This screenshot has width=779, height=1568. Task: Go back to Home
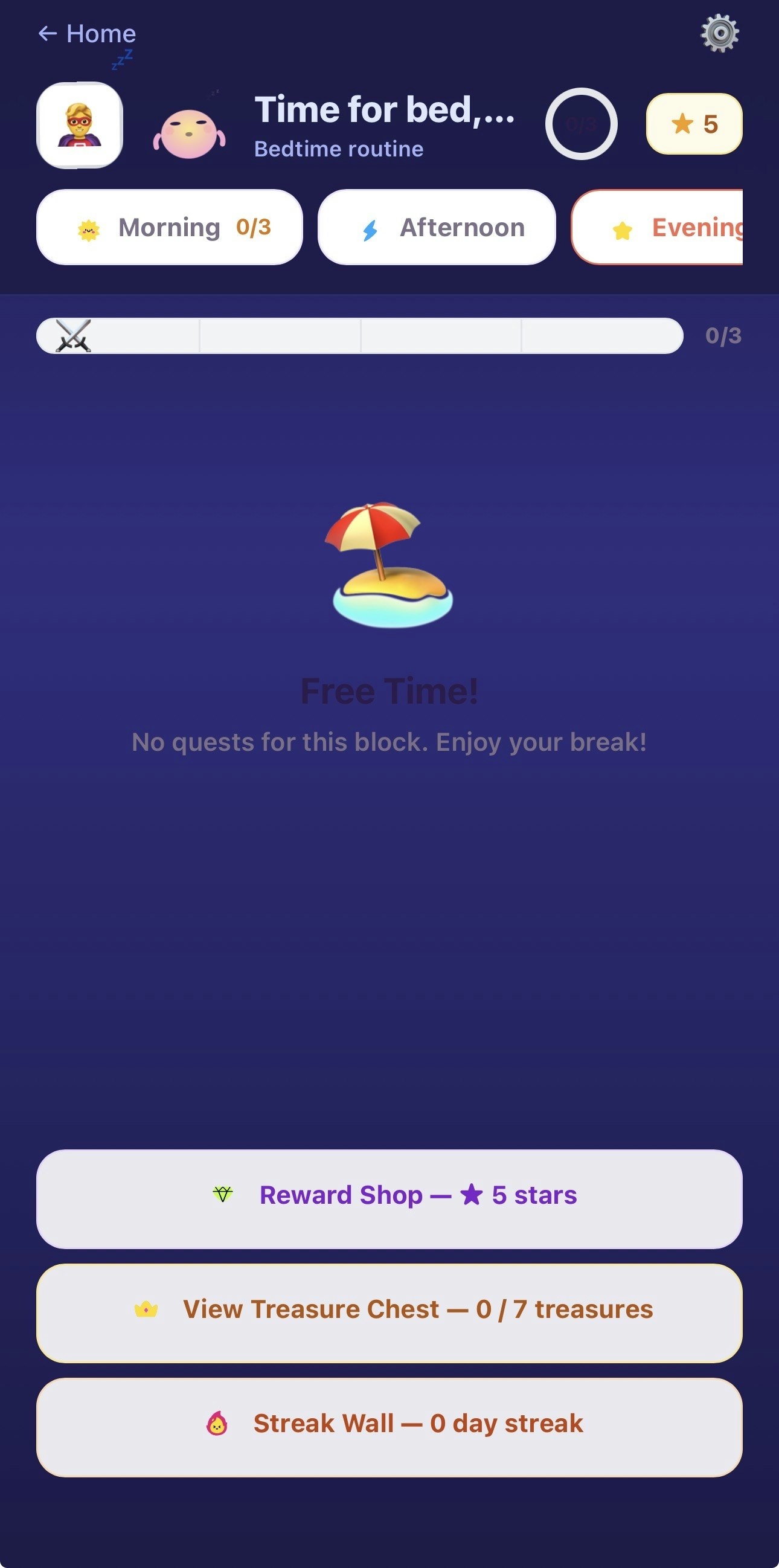coord(87,33)
